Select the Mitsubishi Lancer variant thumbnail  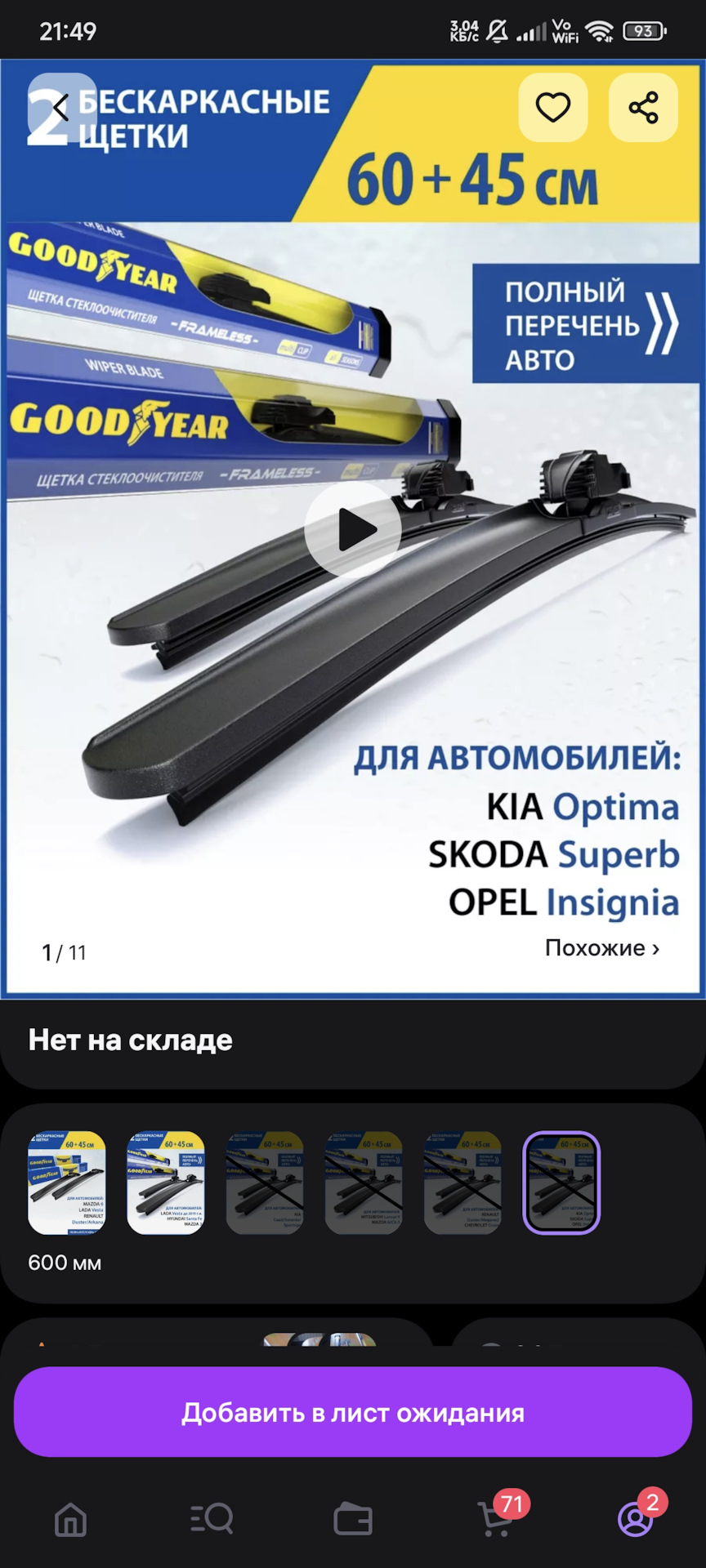tap(364, 1183)
